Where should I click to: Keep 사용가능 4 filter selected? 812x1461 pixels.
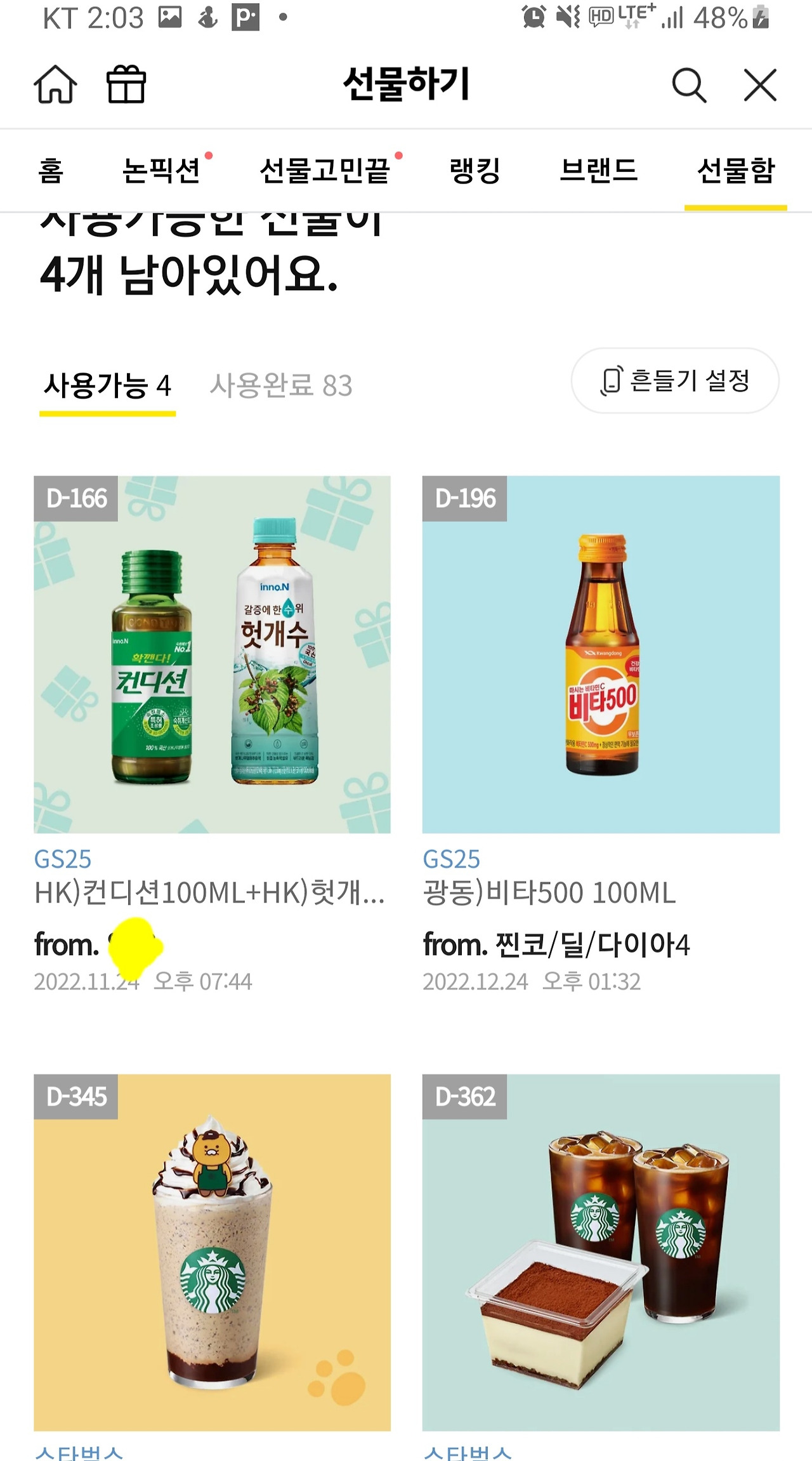[x=108, y=384]
